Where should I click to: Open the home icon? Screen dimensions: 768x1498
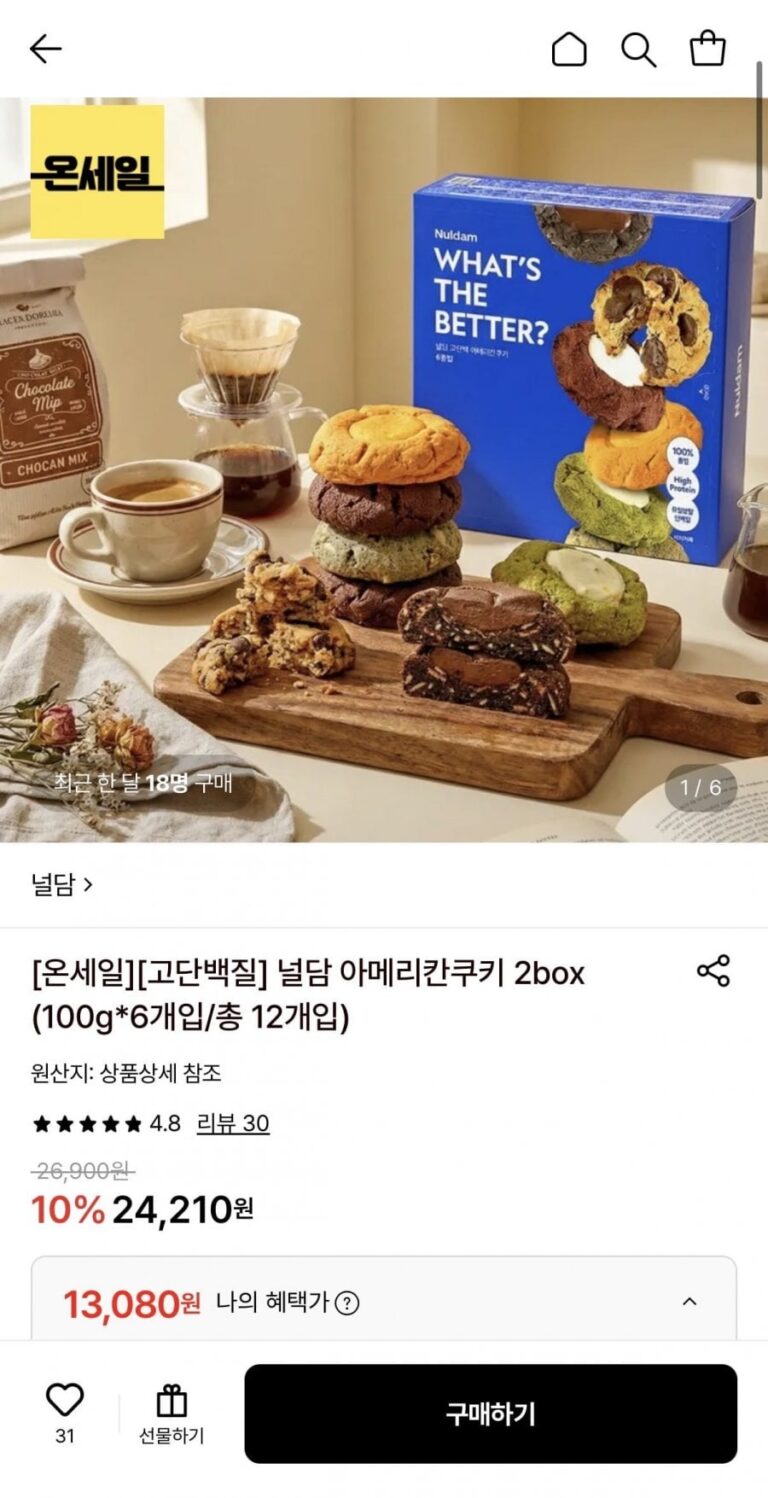(569, 48)
